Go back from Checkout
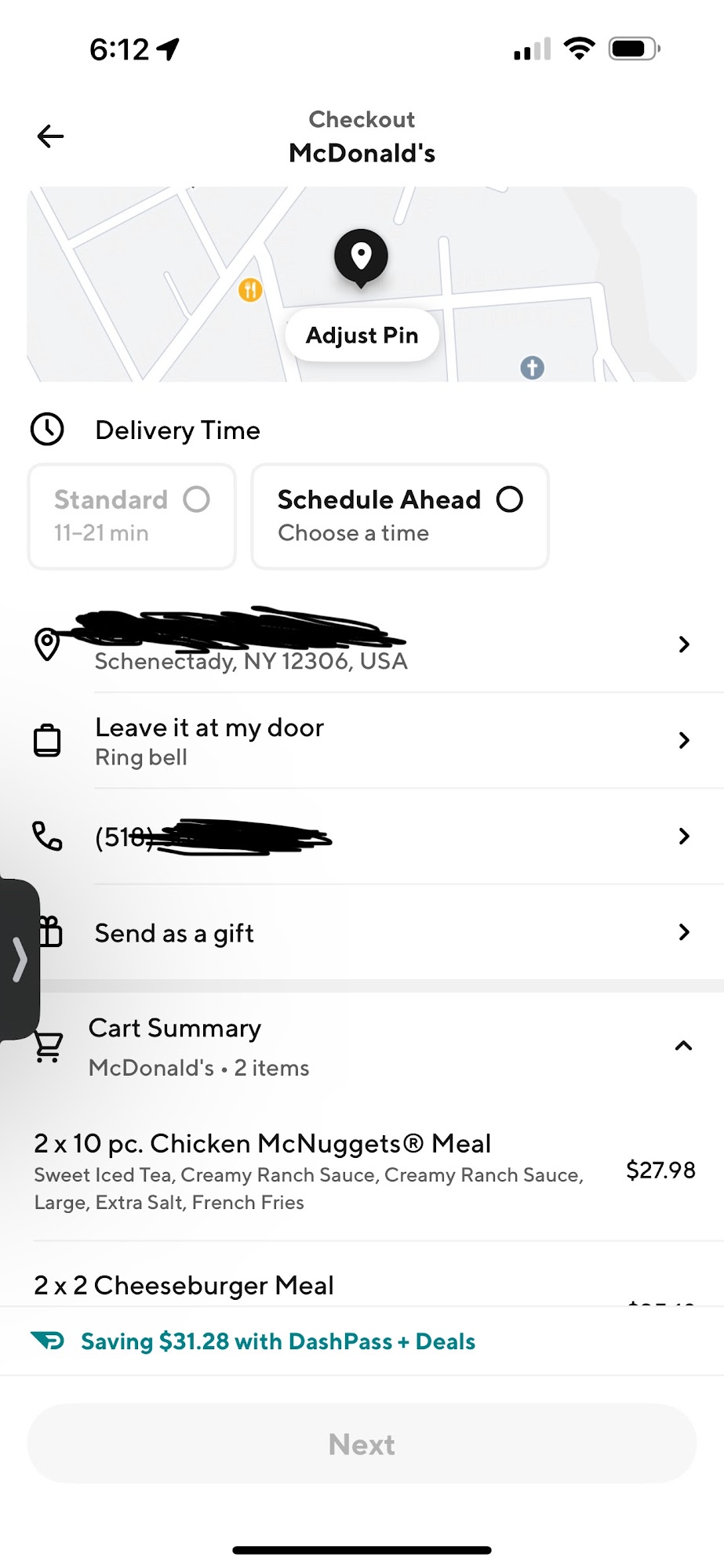The width and height of the screenshot is (724, 1568). (x=50, y=136)
